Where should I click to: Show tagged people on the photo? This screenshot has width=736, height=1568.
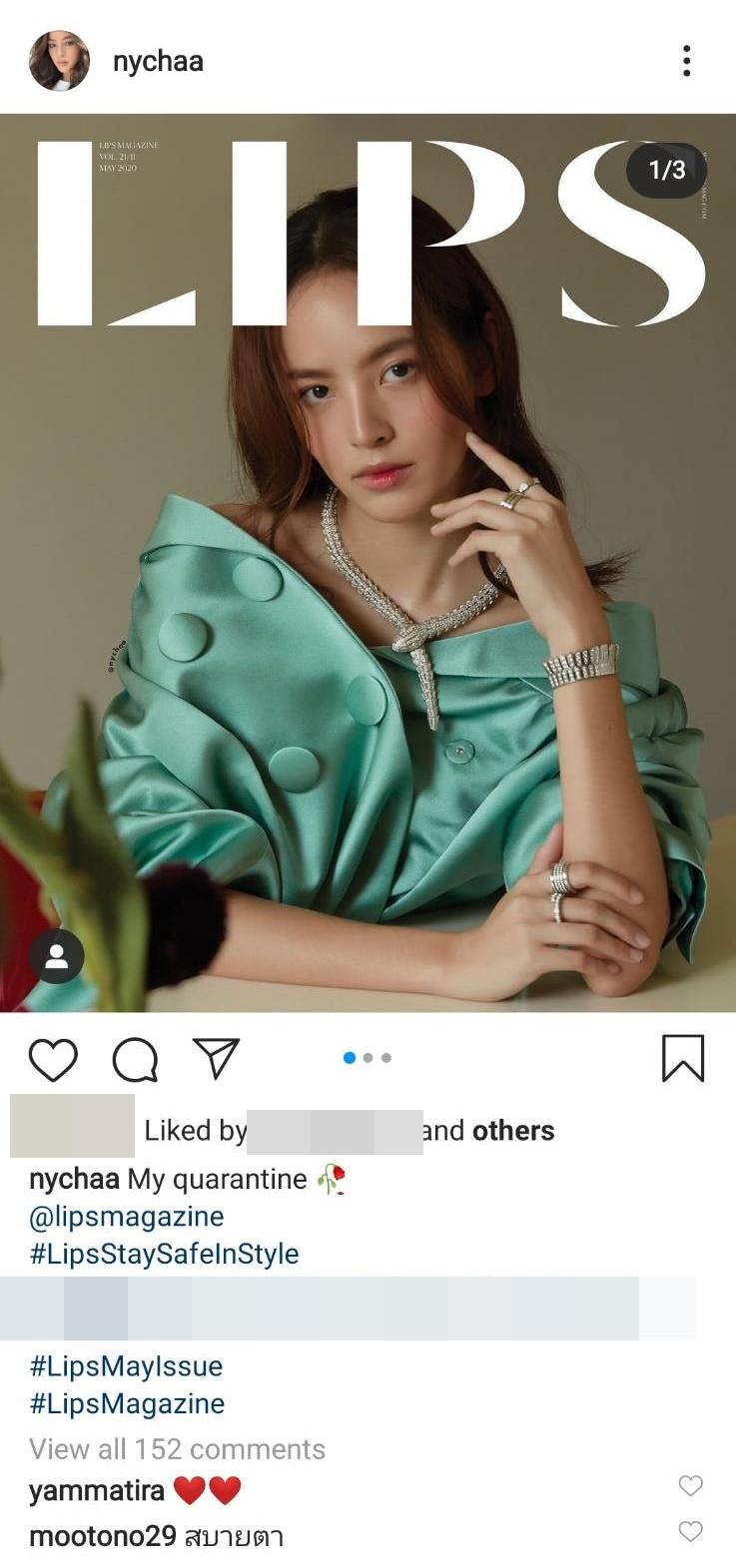56,957
